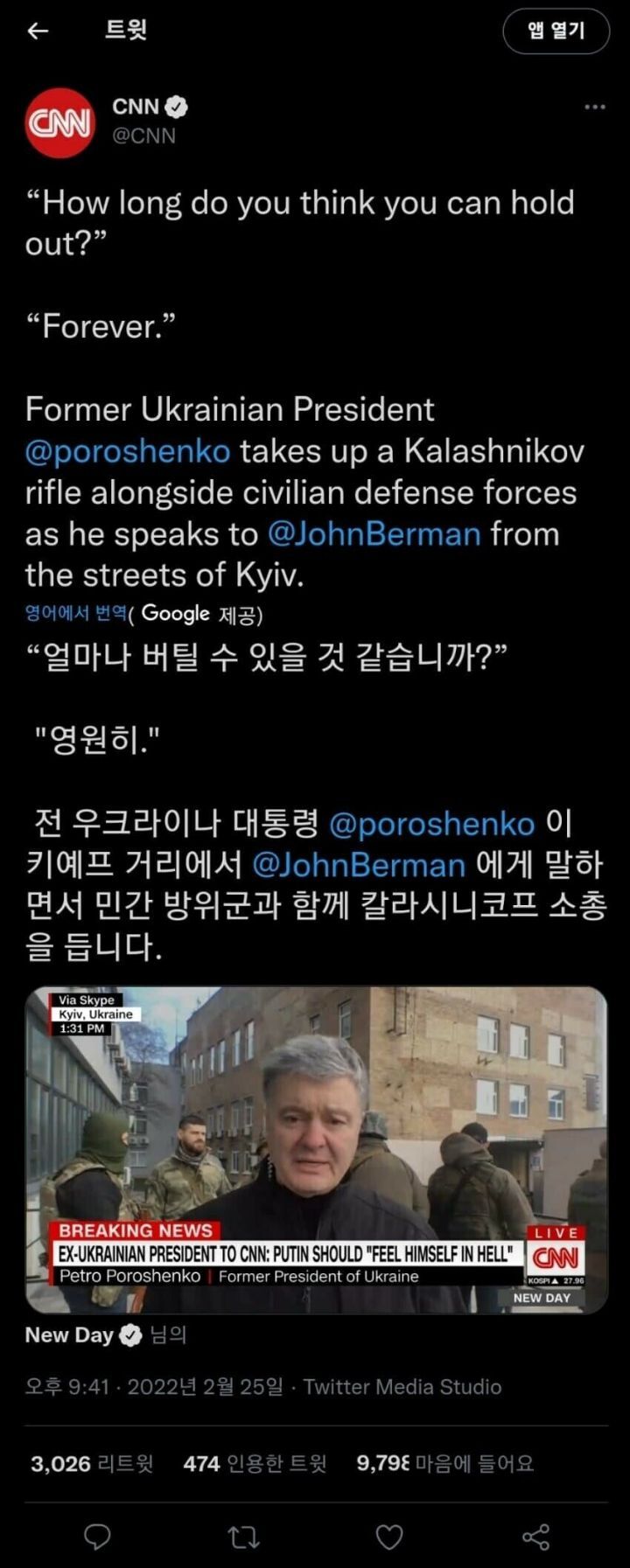Click New Day's verification checkmark
The height and width of the screenshot is (1568, 630).
coord(130,1335)
